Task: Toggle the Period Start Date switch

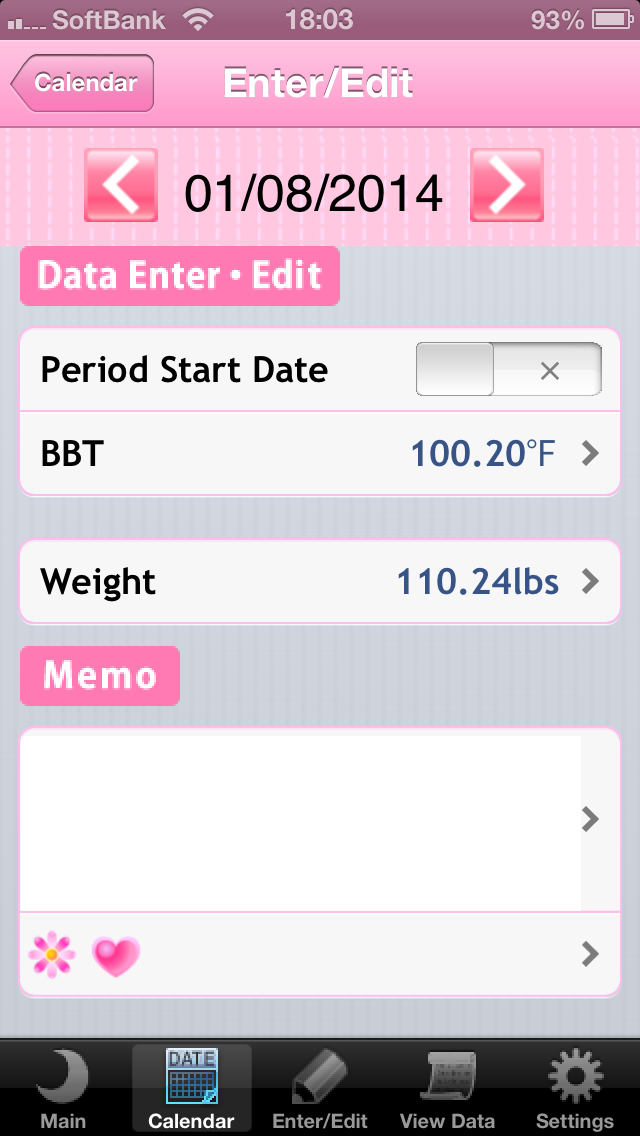Action: (508, 369)
